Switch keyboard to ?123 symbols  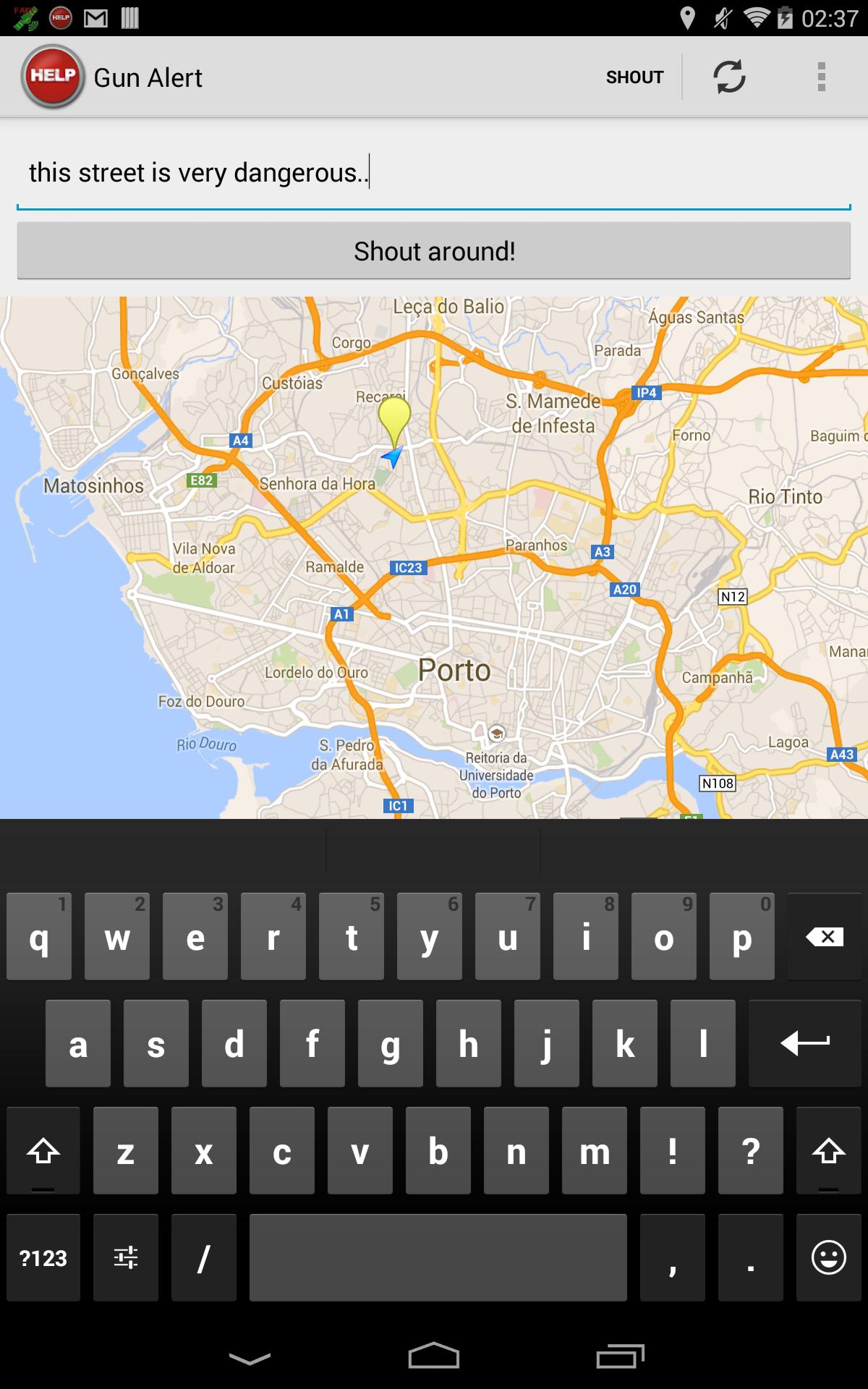[43, 1258]
